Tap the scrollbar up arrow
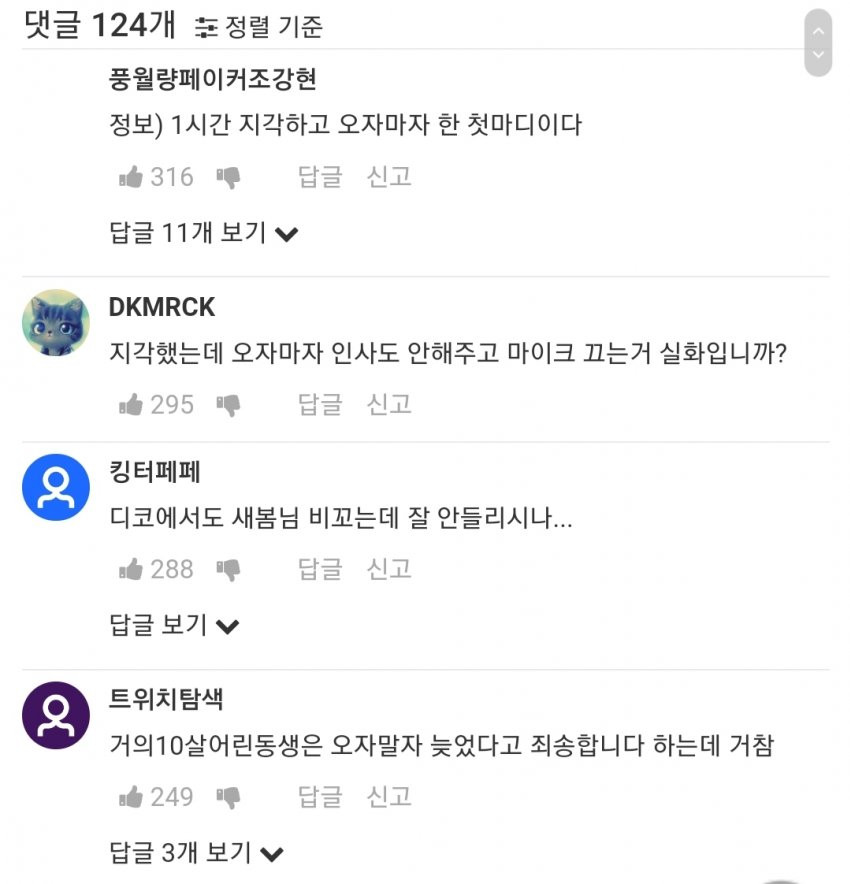 click(818, 28)
